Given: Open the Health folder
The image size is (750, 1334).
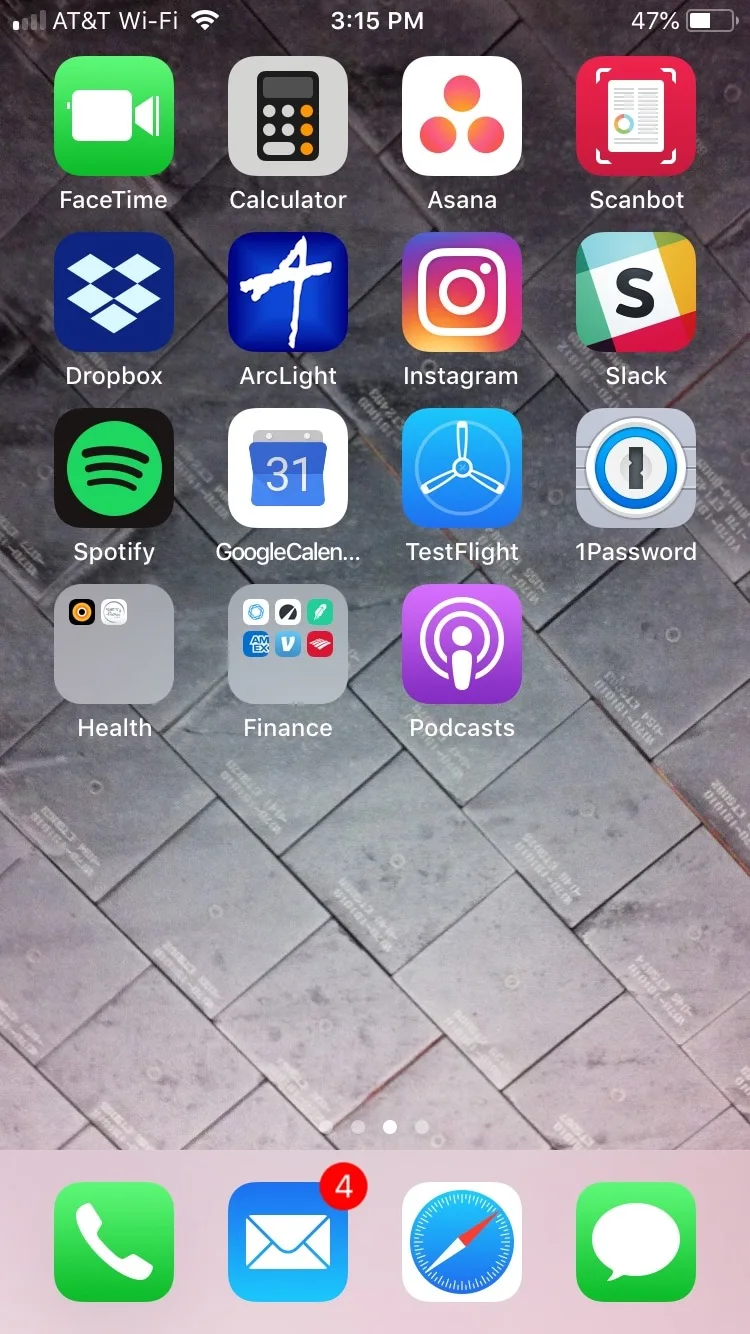Looking at the screenshot, I should [x=114, y=644].
